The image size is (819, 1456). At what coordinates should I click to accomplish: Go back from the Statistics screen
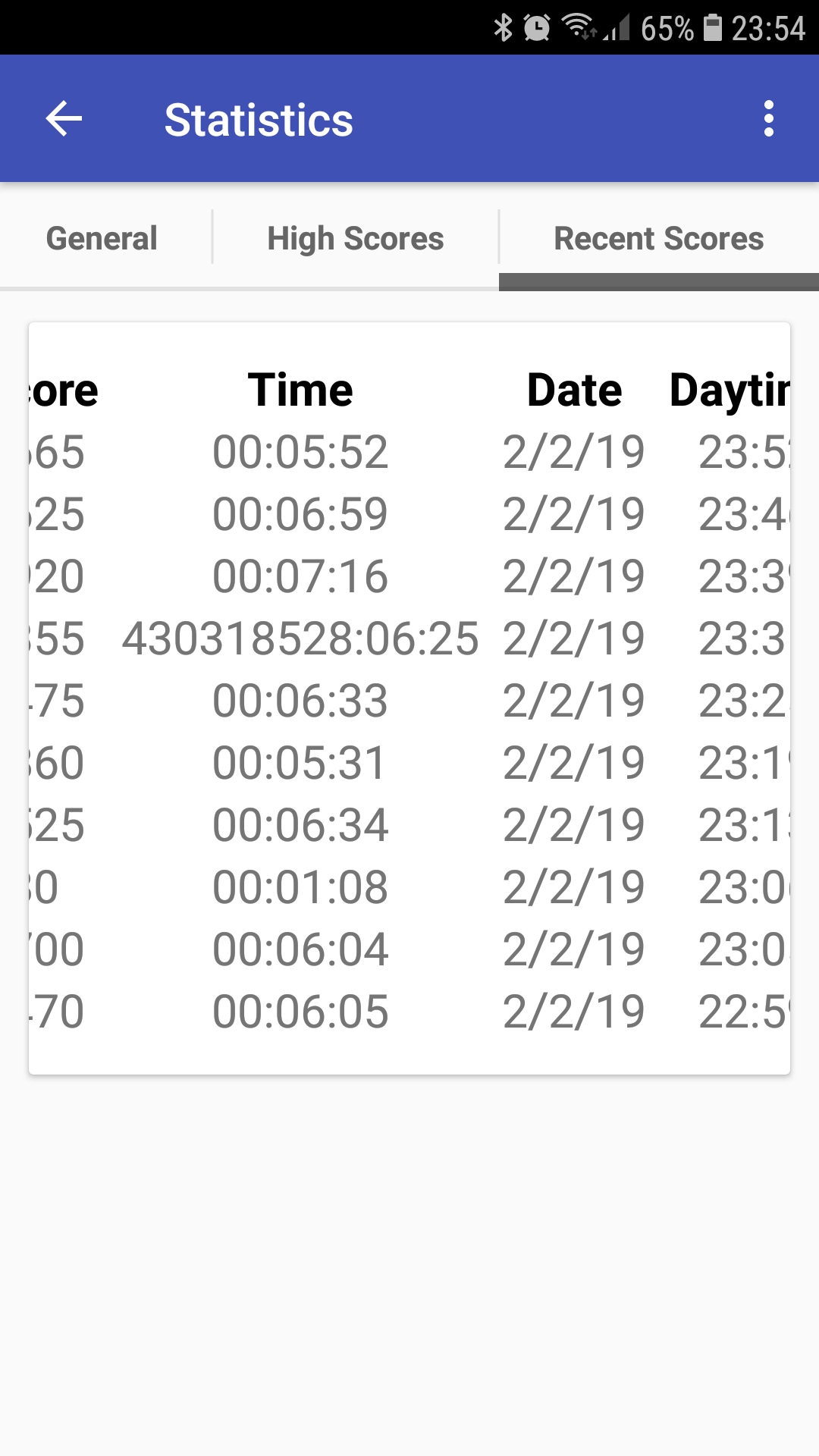pos(64,119)
